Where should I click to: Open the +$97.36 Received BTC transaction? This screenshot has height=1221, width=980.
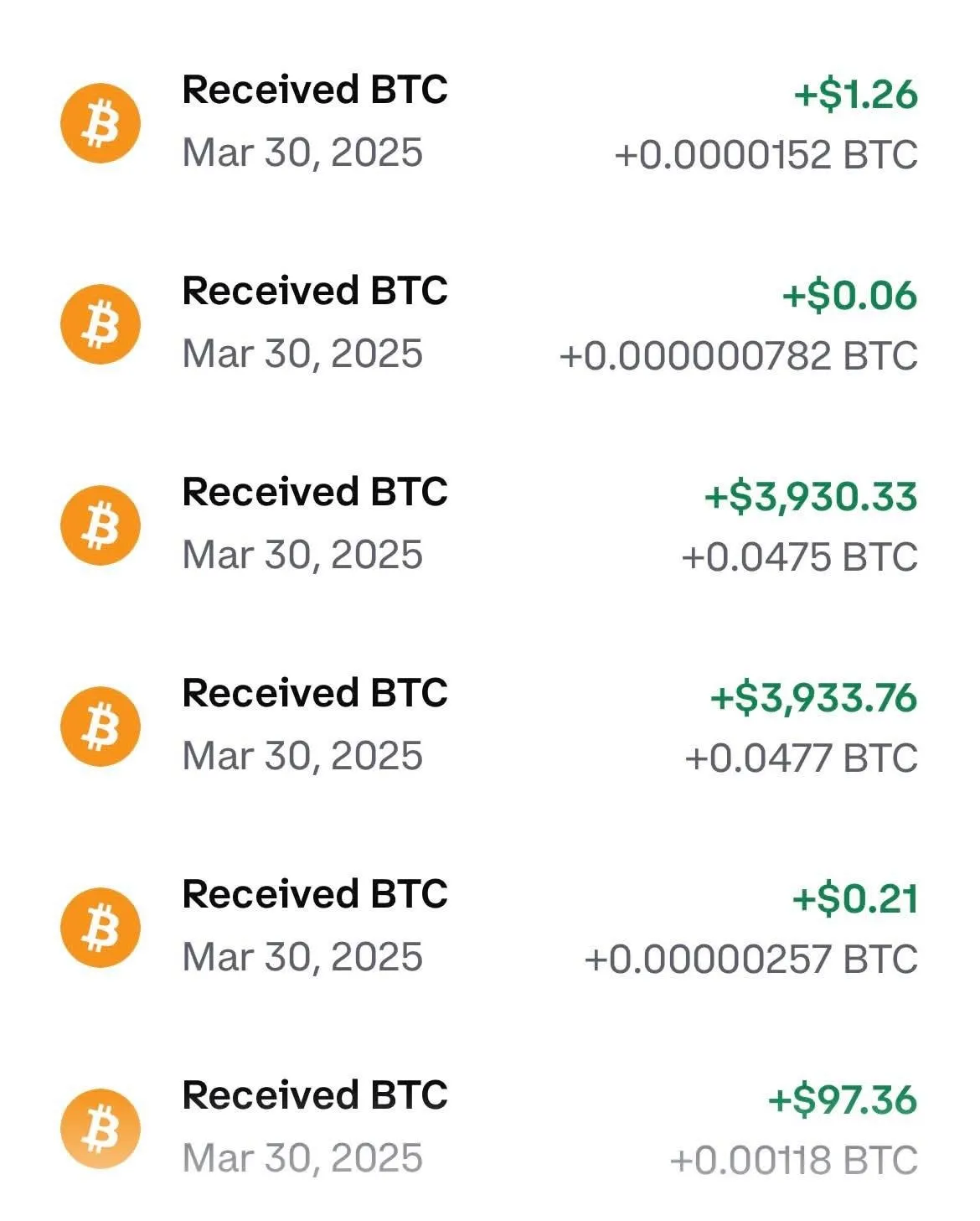pos(489,1128)
